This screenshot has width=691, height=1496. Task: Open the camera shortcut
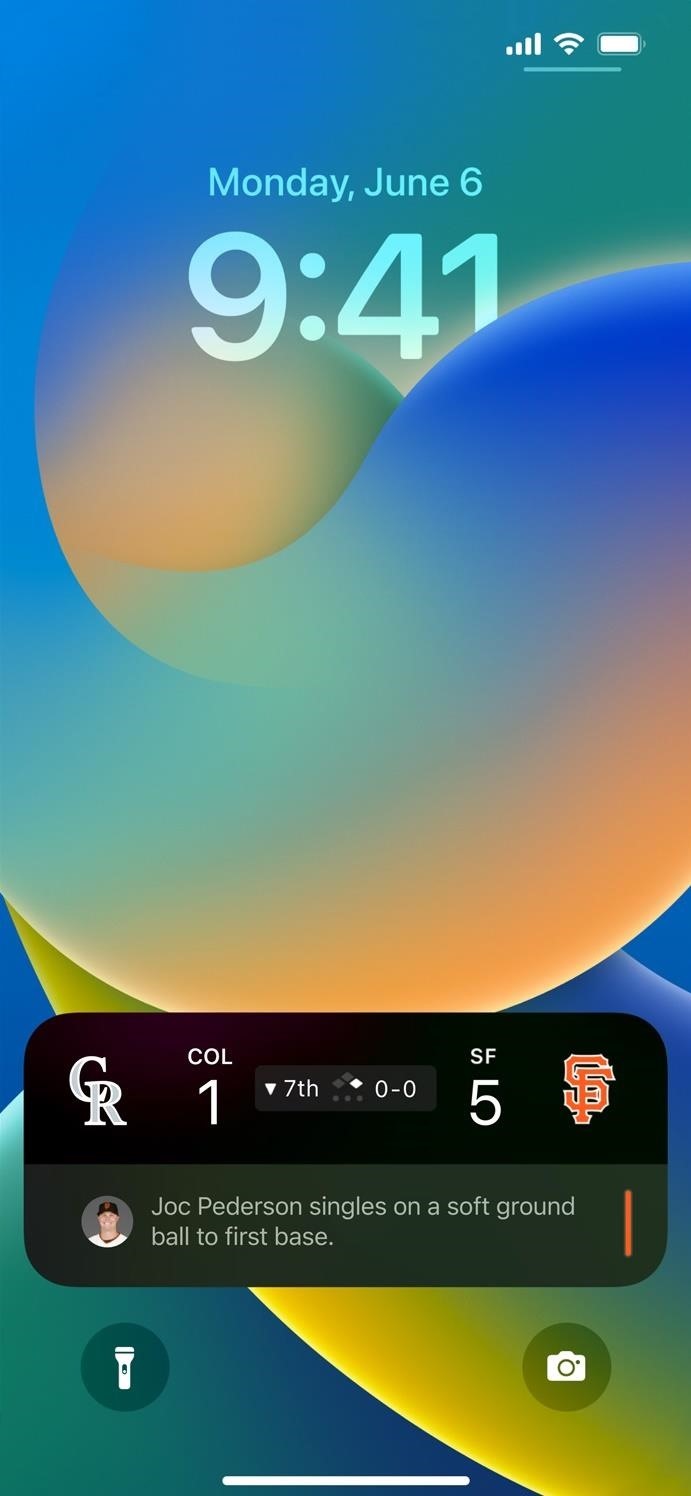click(566, 1366)
